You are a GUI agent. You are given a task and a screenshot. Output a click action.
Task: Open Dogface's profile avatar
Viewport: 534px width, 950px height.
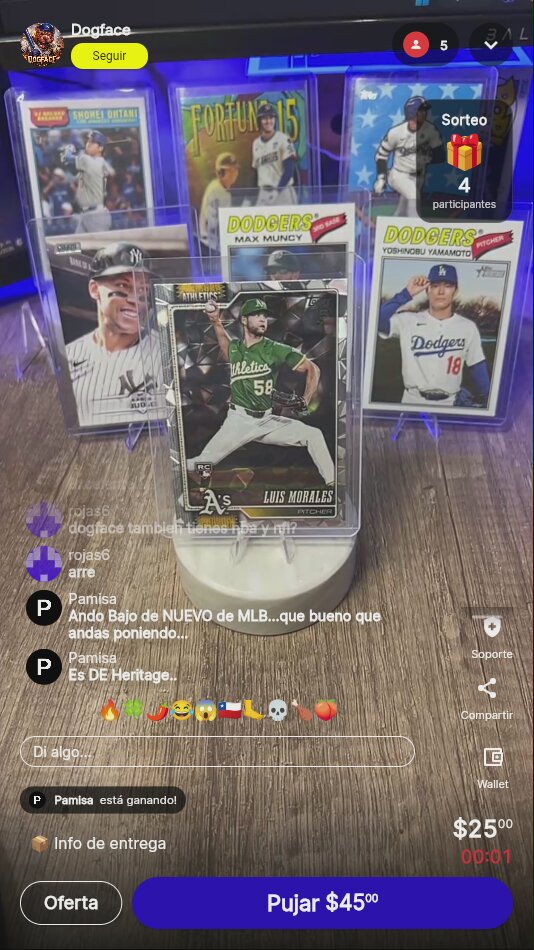coord(42,44)
